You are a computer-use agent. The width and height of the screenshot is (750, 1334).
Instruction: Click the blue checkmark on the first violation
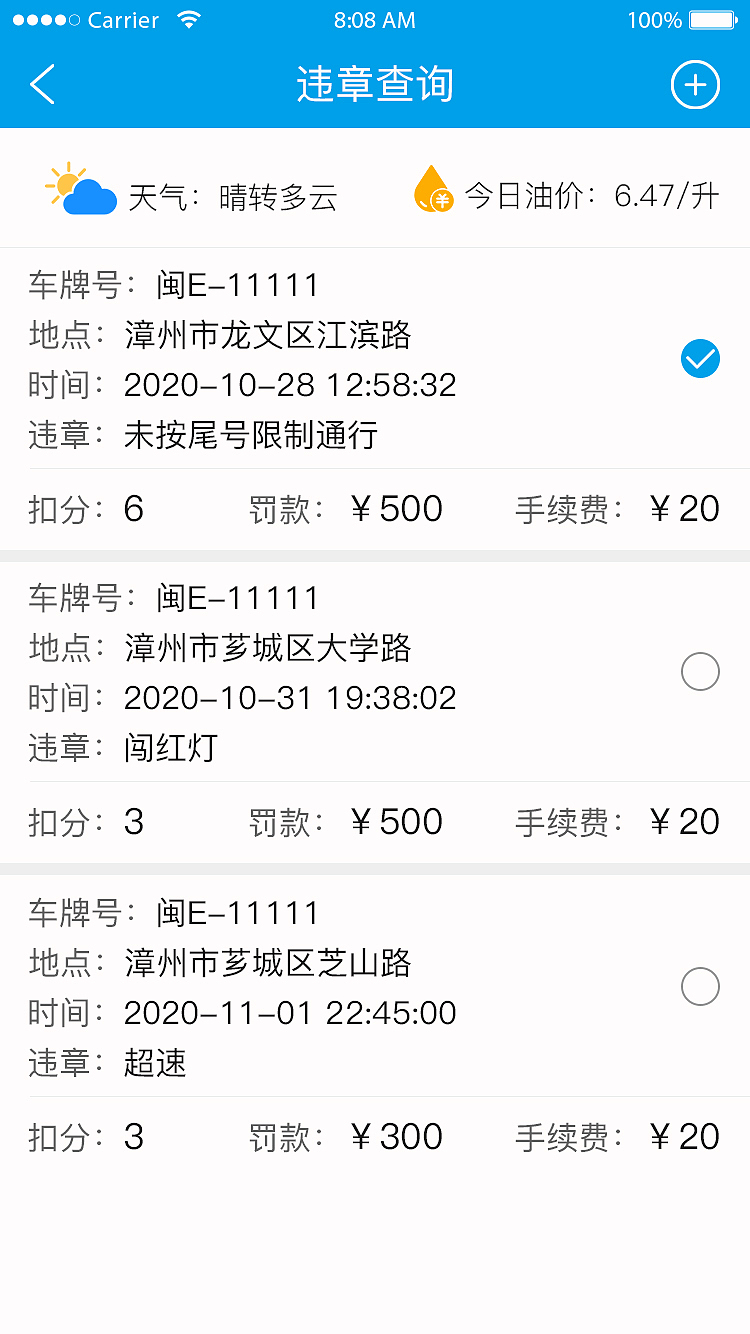(x=700, y=358)
